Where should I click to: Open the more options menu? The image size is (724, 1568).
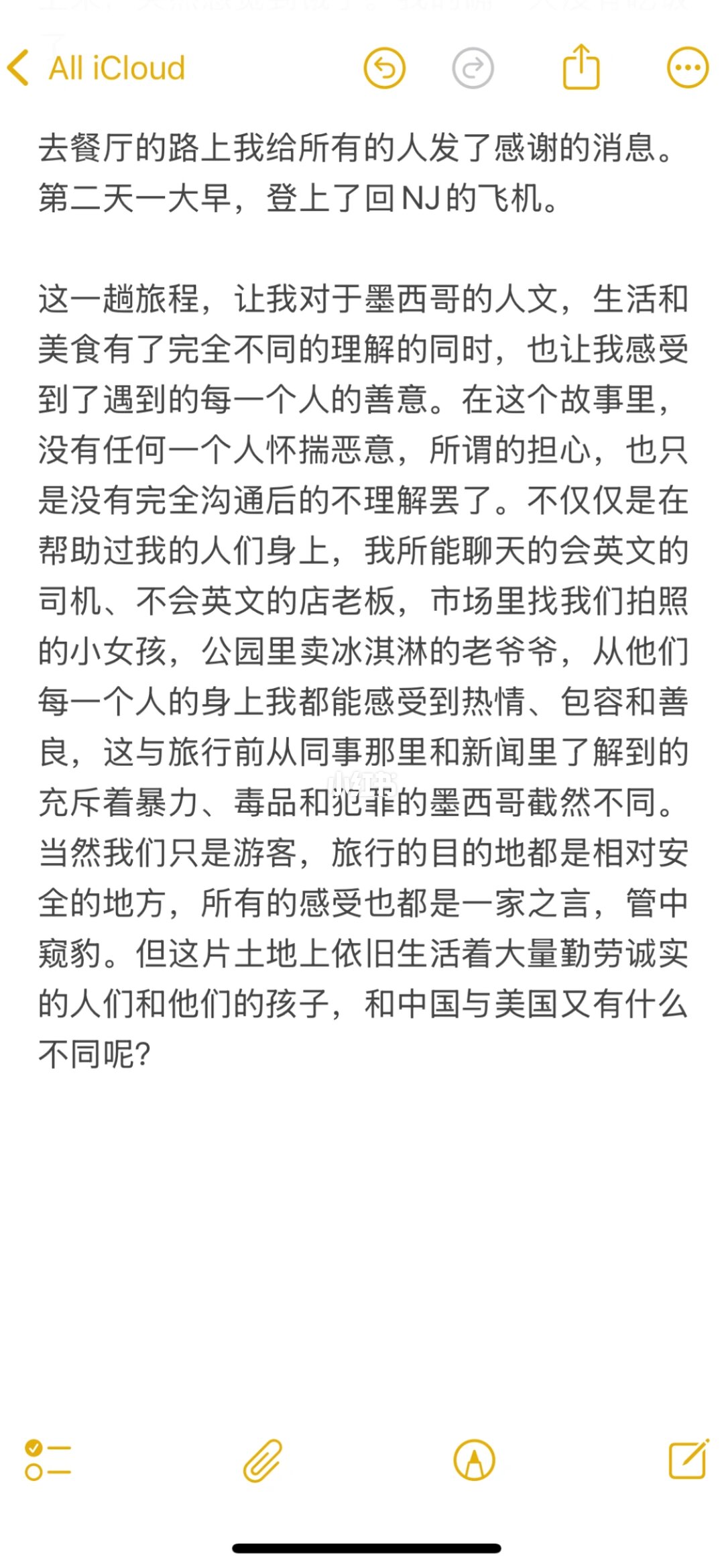point(687,68)
